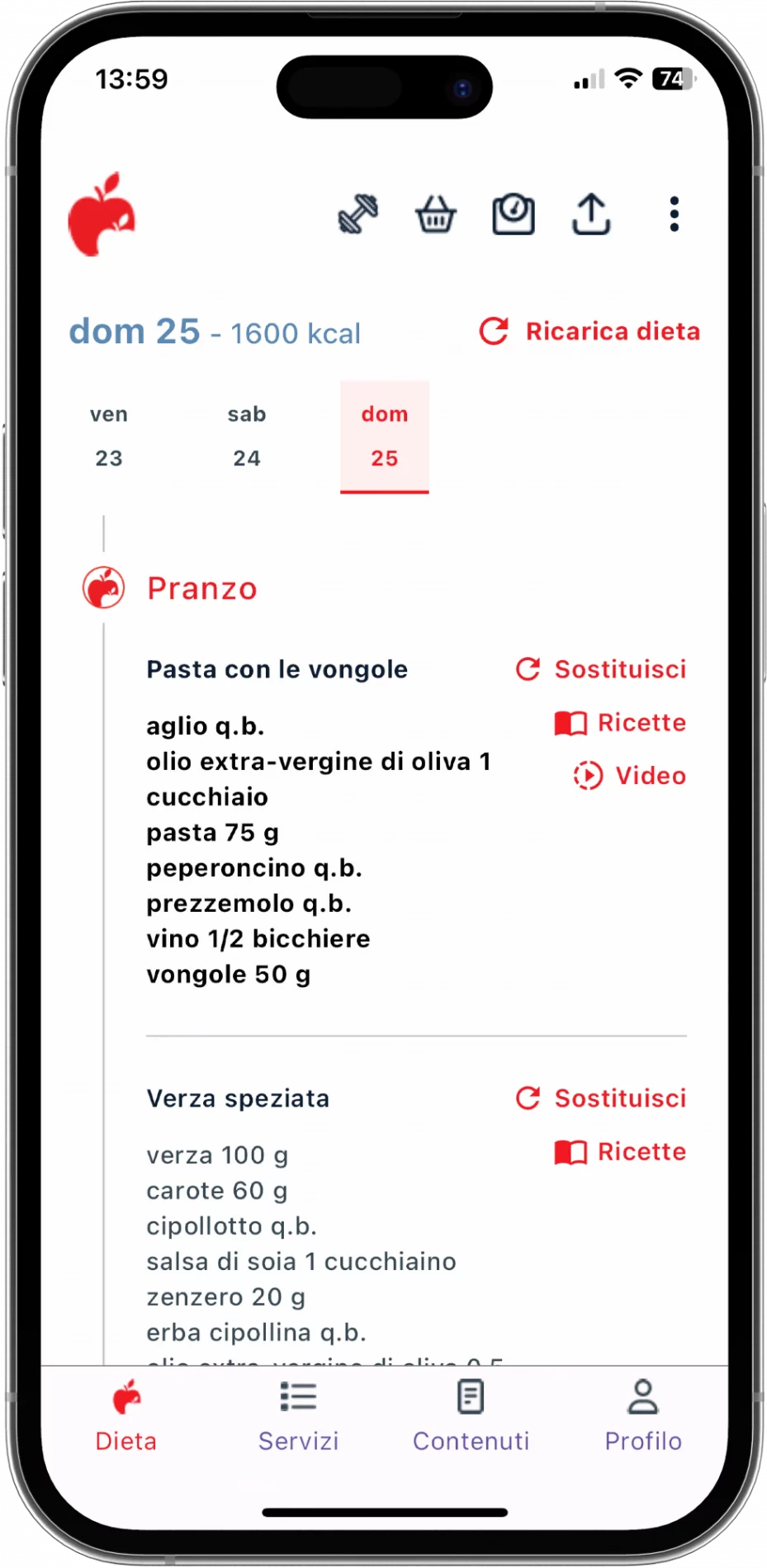Open the Dieta tab
This screenshot has width=767, height=1568.
pyautogui.click(x=126, y=1417)
